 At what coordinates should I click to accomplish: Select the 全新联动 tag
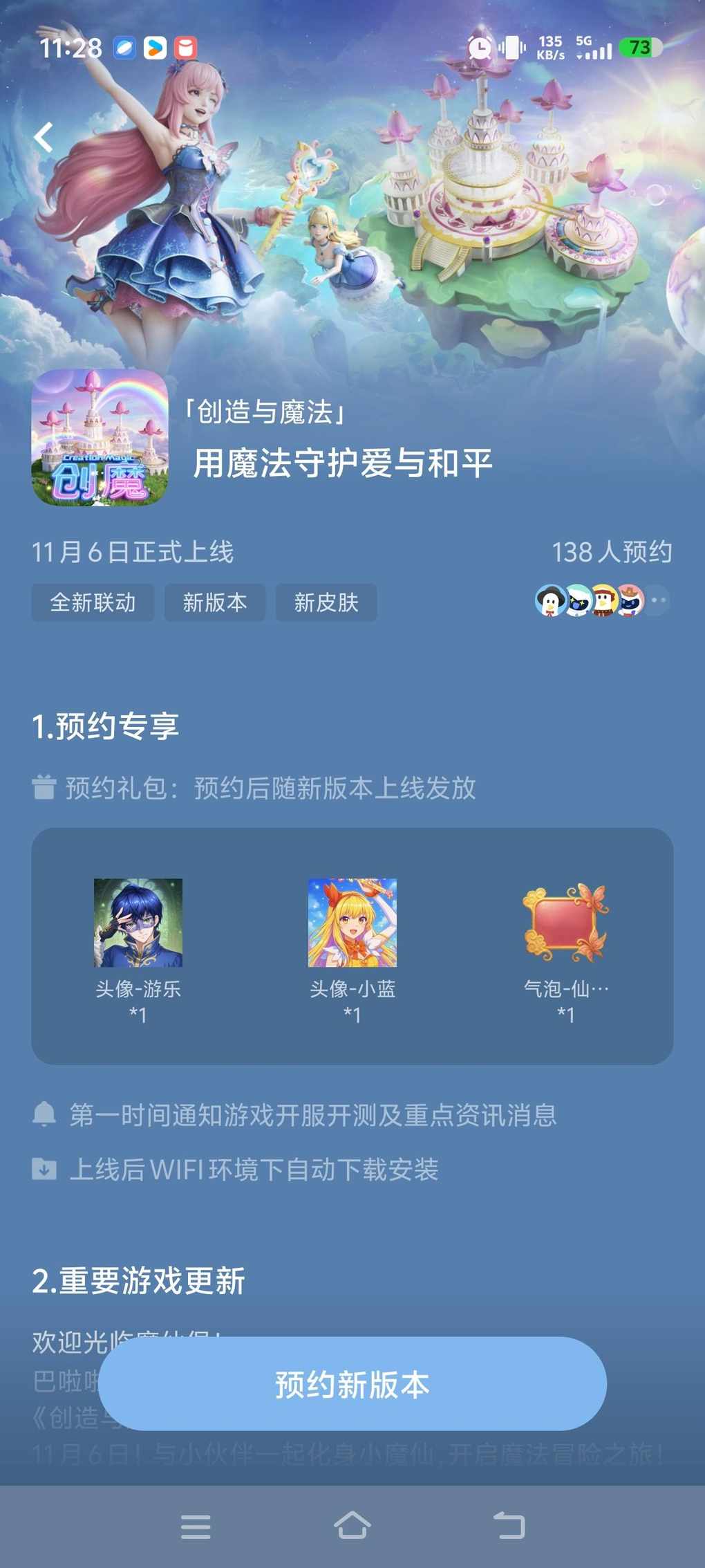[x=93, y=602]
